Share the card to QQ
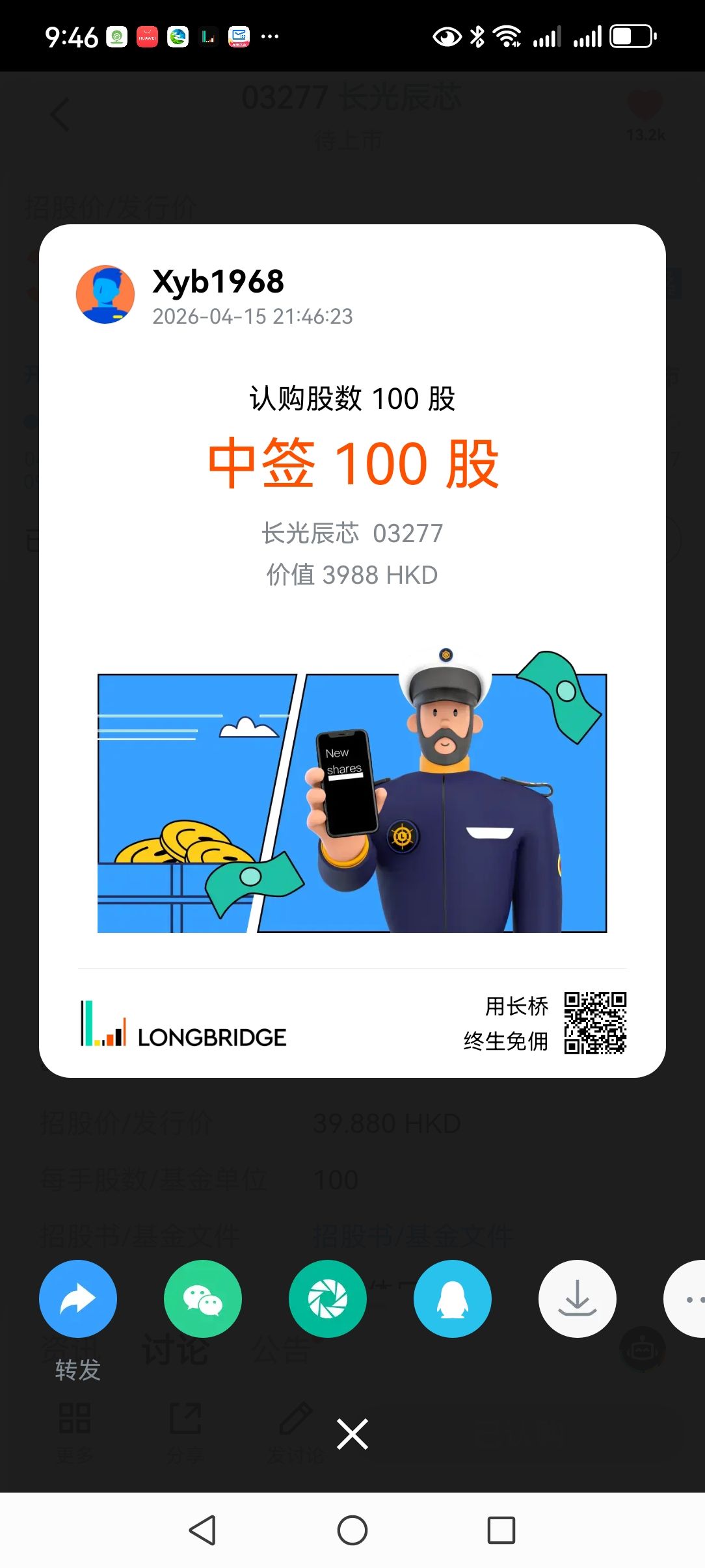 (x=453, y=1299)
